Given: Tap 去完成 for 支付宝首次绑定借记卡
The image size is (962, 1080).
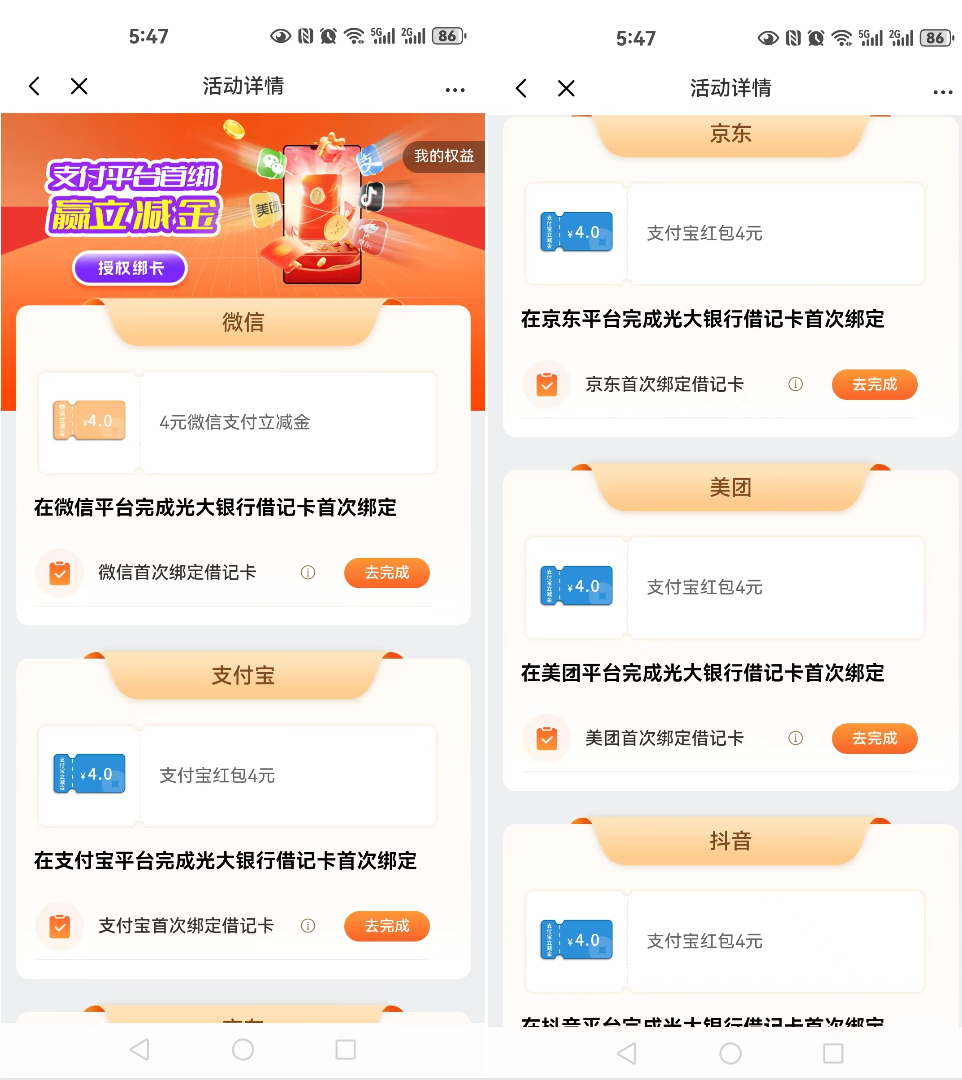Looking at the screenshot, I should point(387,926).
